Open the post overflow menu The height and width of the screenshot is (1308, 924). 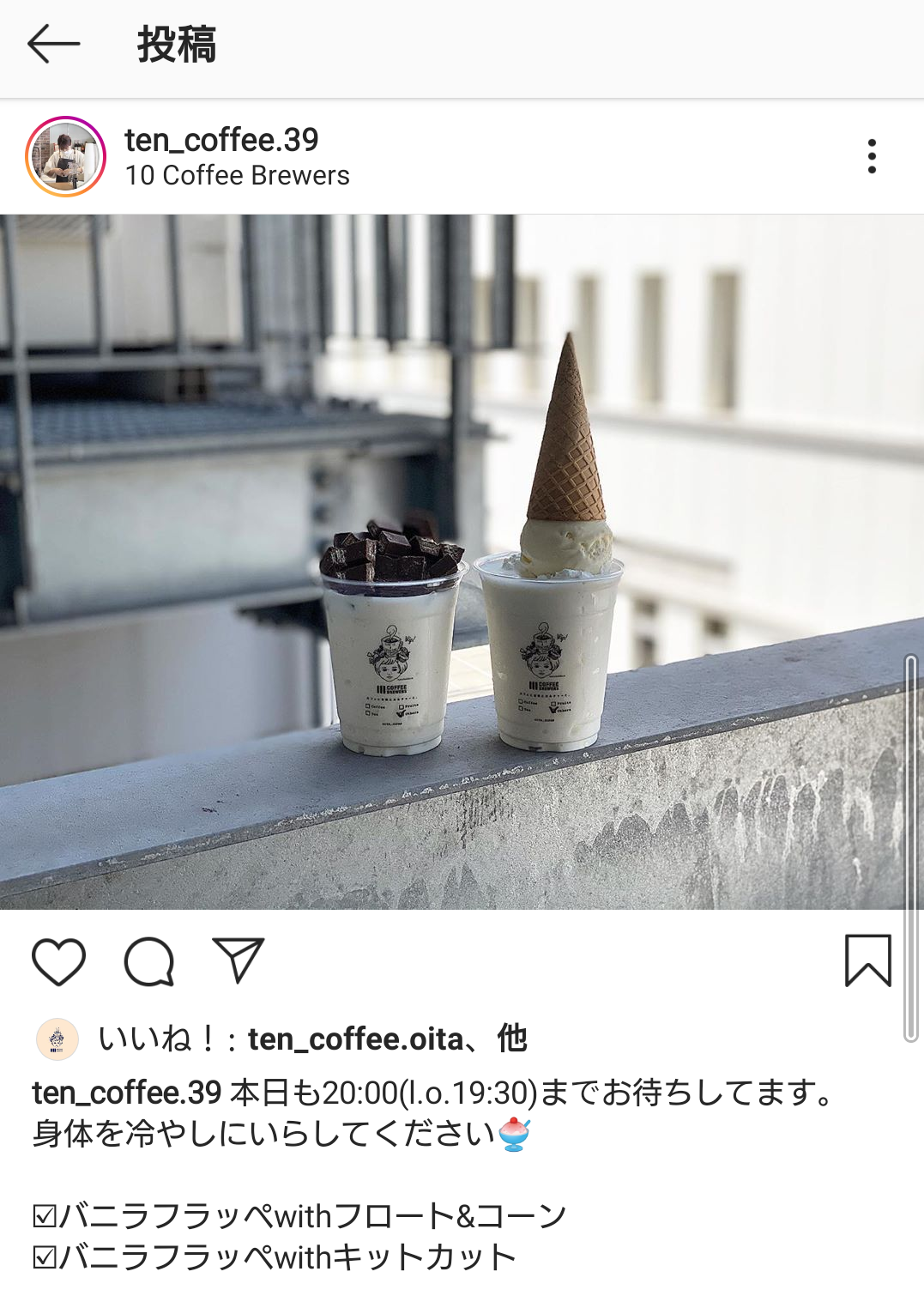coord(872,156)
